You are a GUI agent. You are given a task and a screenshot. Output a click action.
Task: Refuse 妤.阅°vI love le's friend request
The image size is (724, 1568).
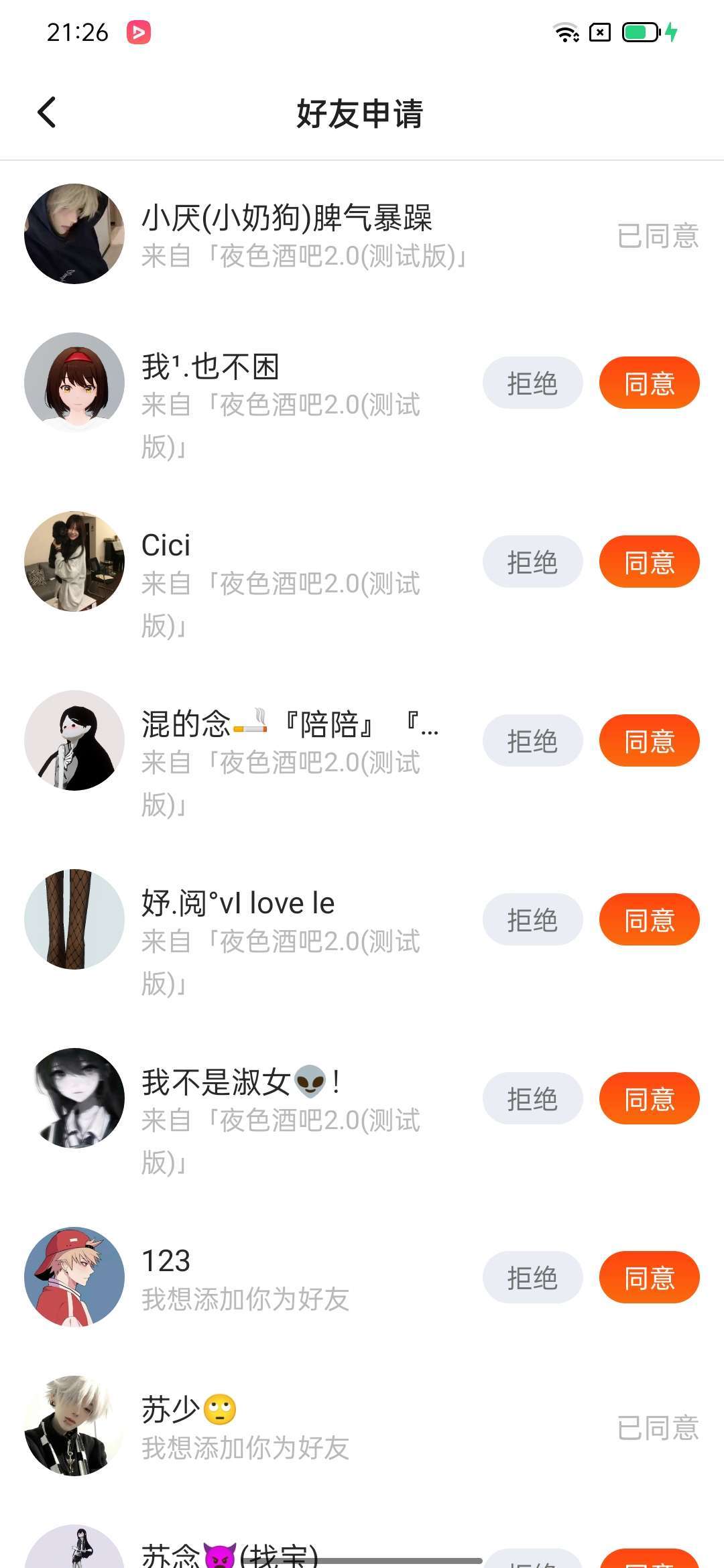coord(532,919)
